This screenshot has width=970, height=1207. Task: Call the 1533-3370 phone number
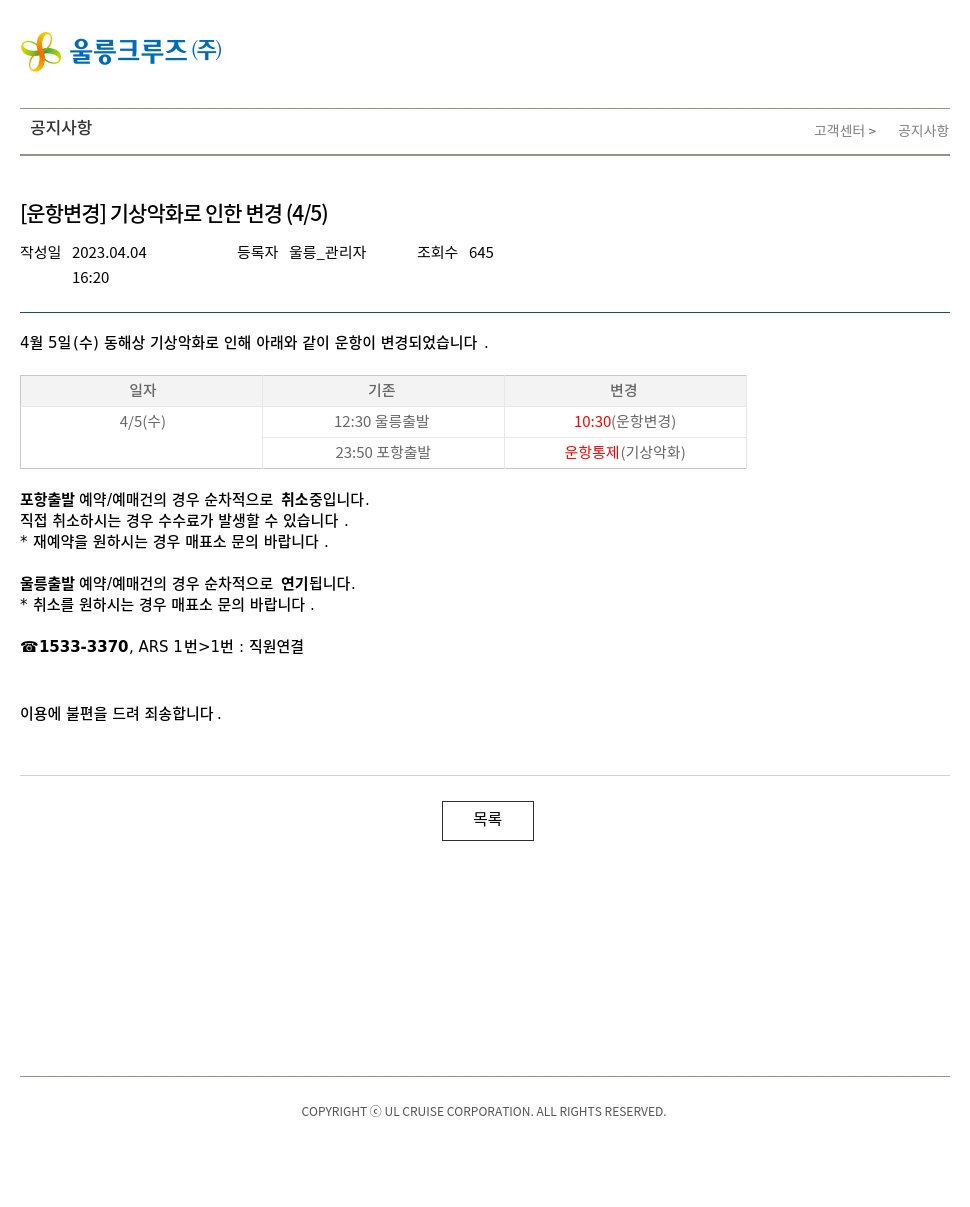pyautogui.click(x=83, y=647)
